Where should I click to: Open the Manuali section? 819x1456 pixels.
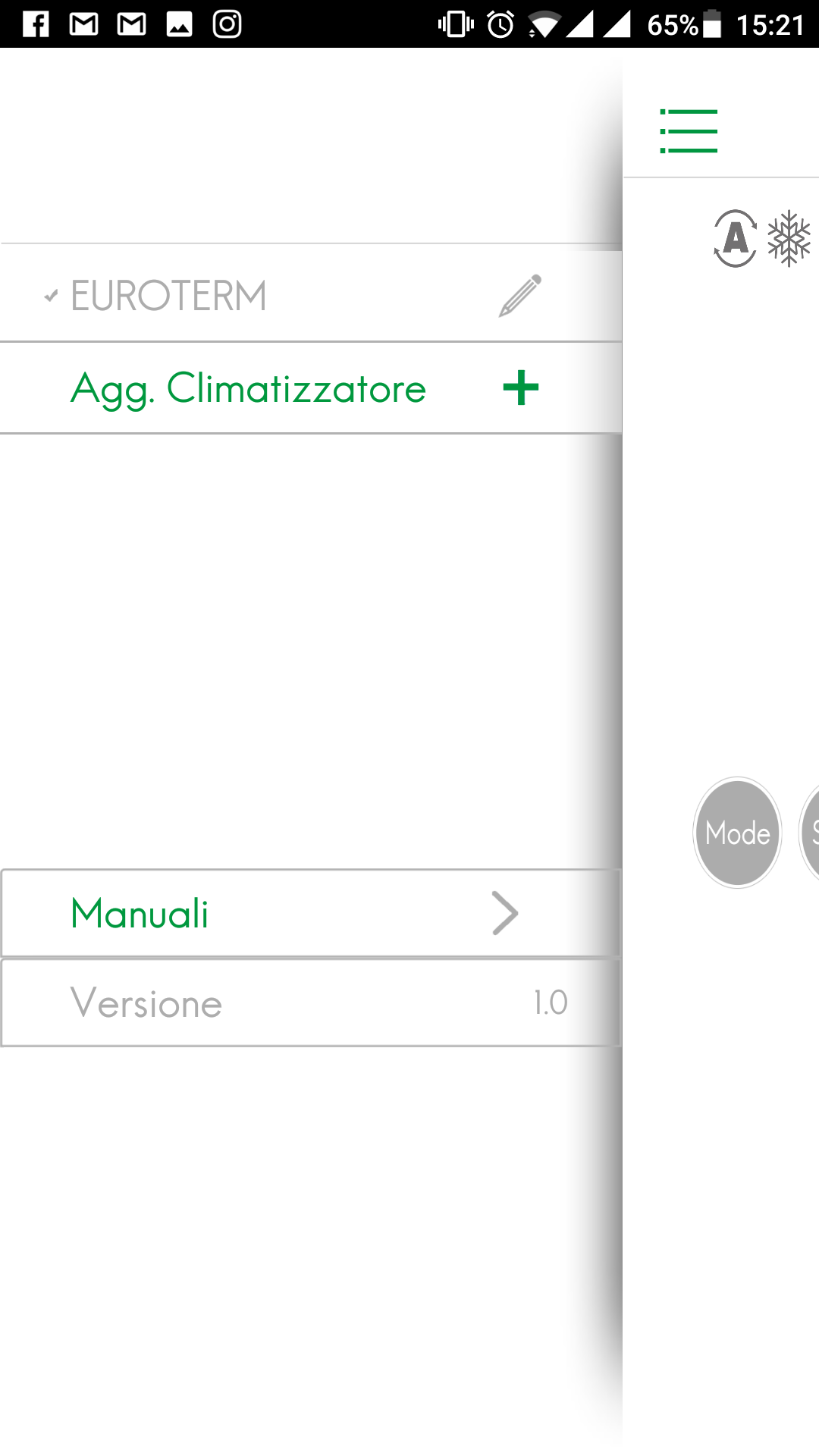[x=311, y=913]
